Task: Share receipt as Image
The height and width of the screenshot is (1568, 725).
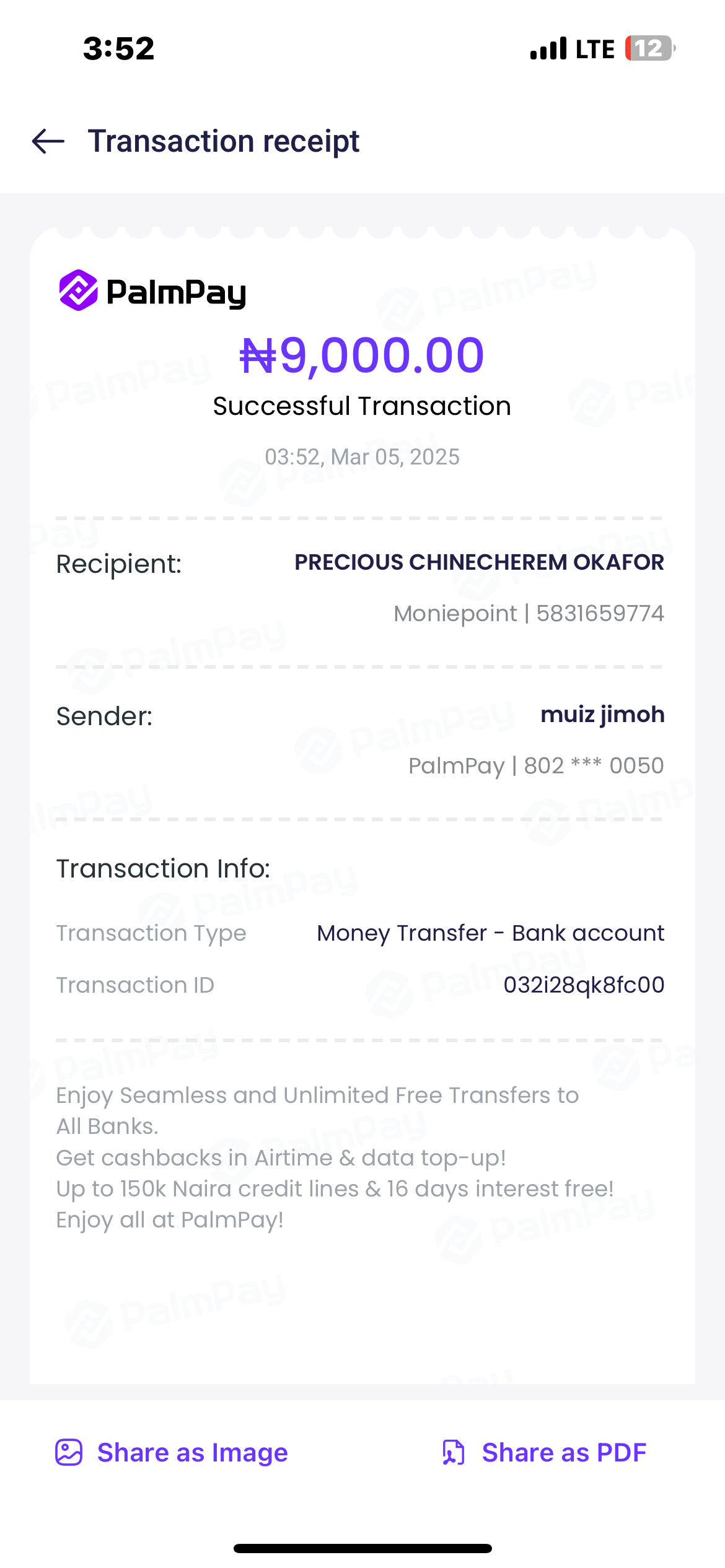Action: click(x=172, y=1452)
